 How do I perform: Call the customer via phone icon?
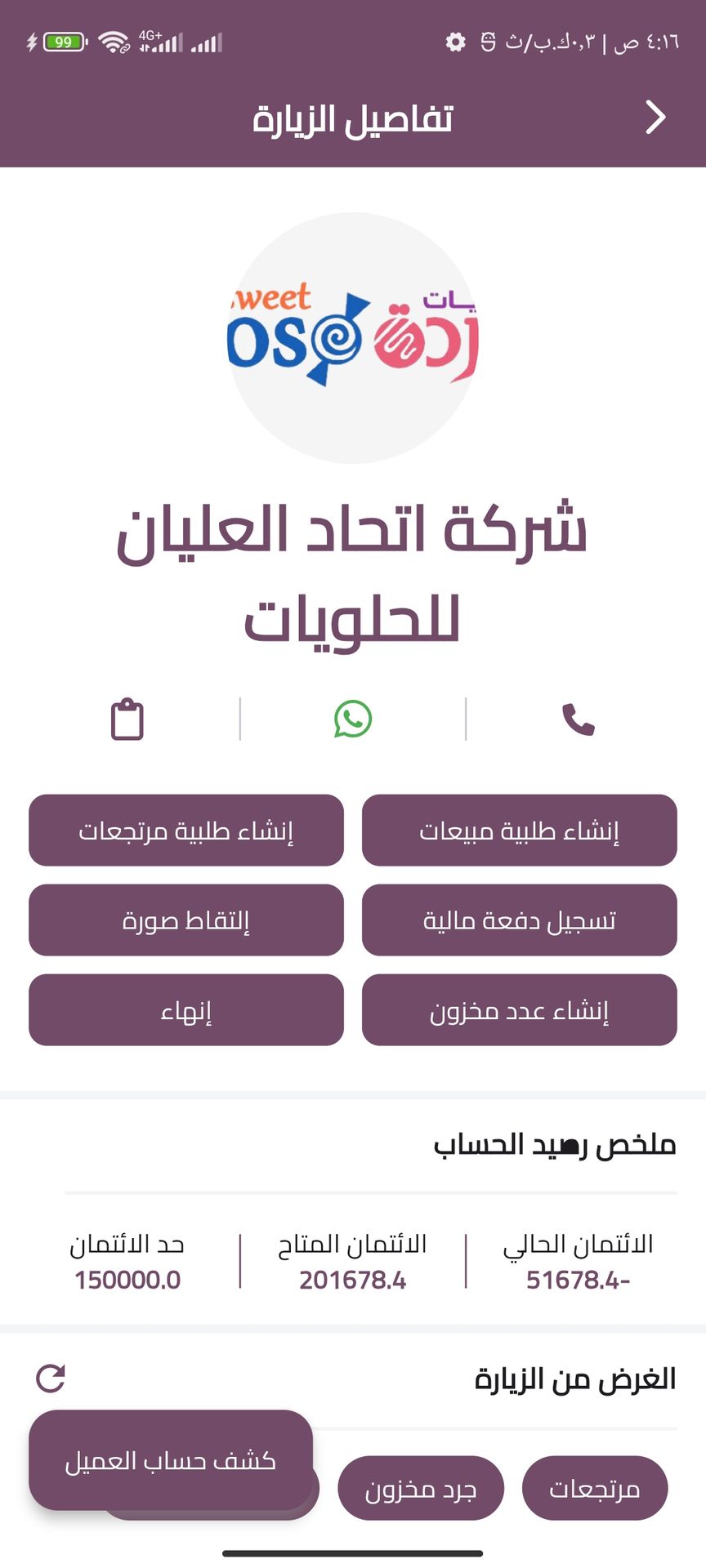pos(579,719)
